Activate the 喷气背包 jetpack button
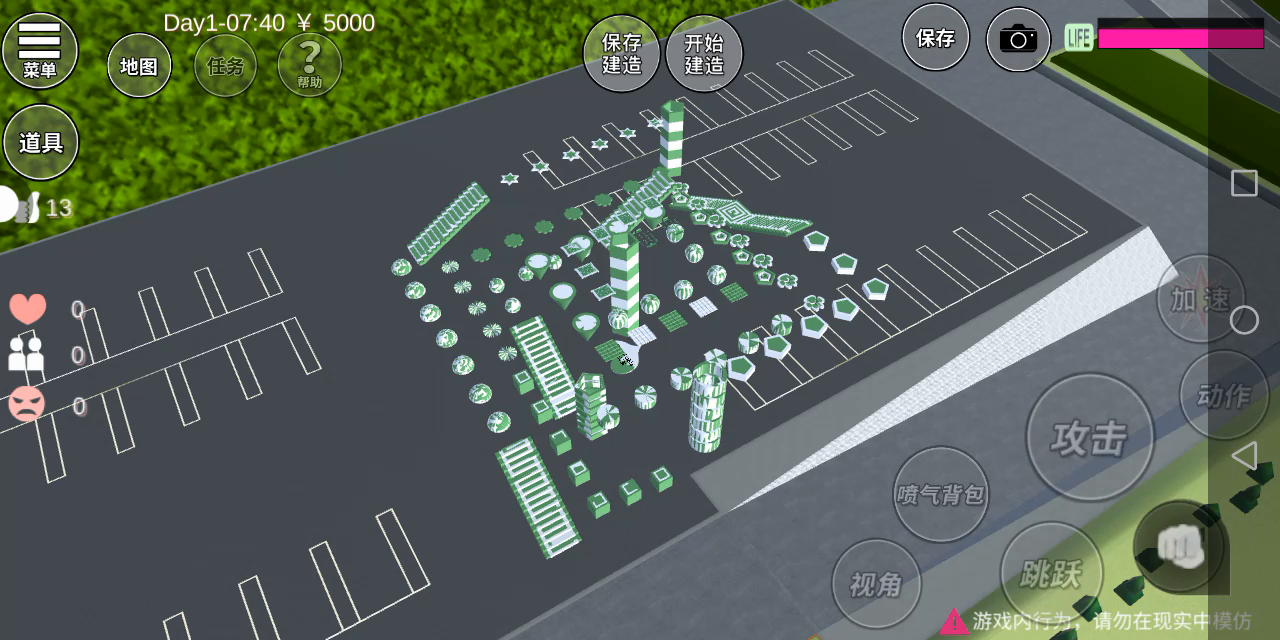The image size is (1280, 640). click(x=941, y=494)
